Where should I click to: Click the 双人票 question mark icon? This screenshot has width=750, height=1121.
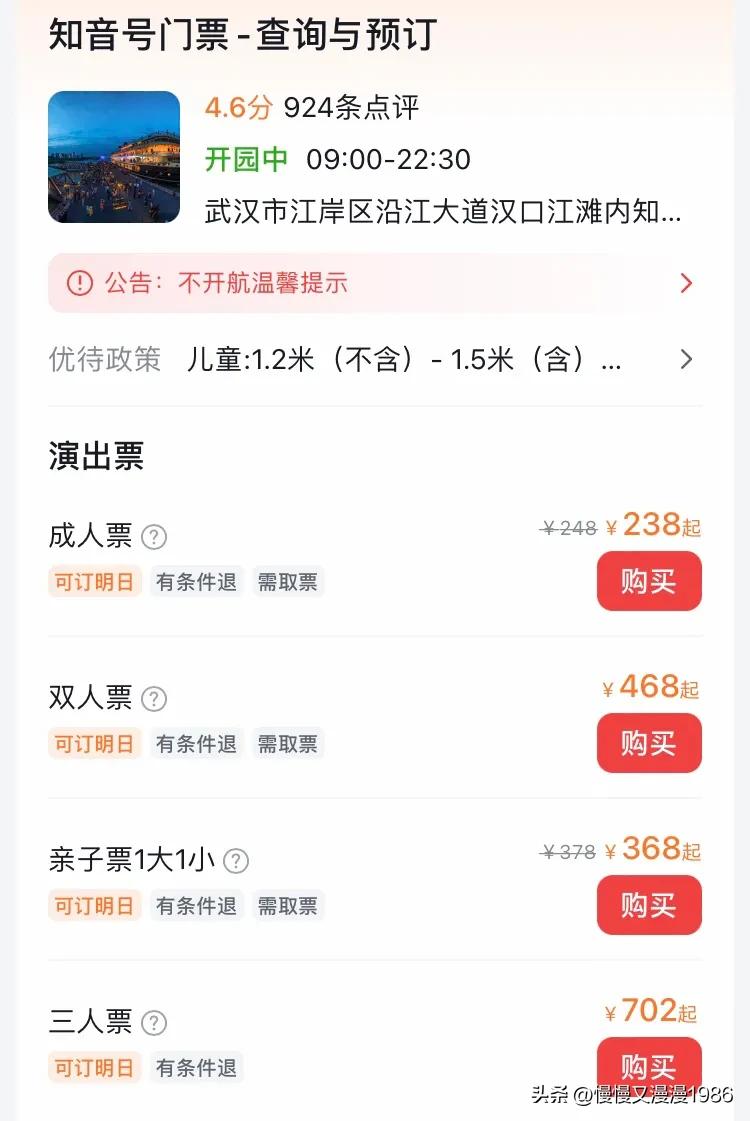pyautogui.click(x=155, y=699)
